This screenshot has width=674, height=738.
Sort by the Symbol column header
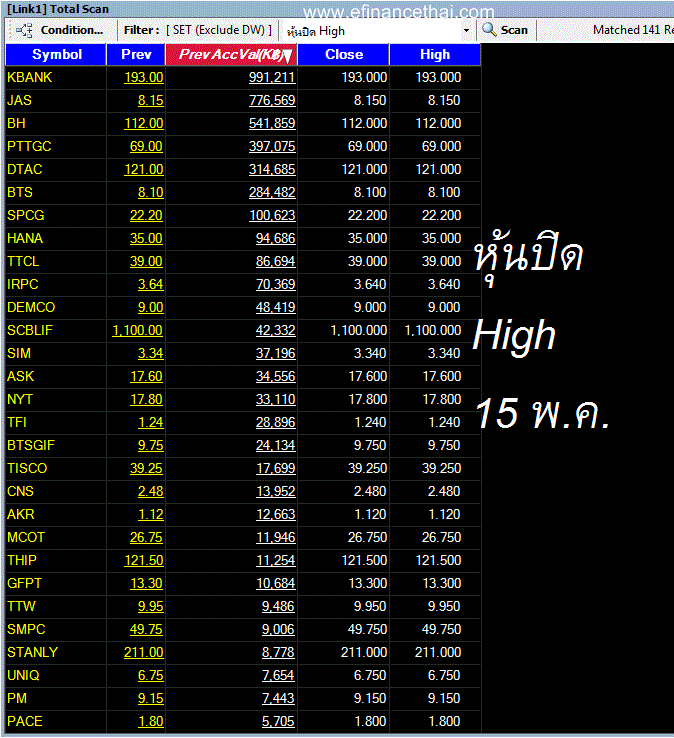(x=56, y=54)
